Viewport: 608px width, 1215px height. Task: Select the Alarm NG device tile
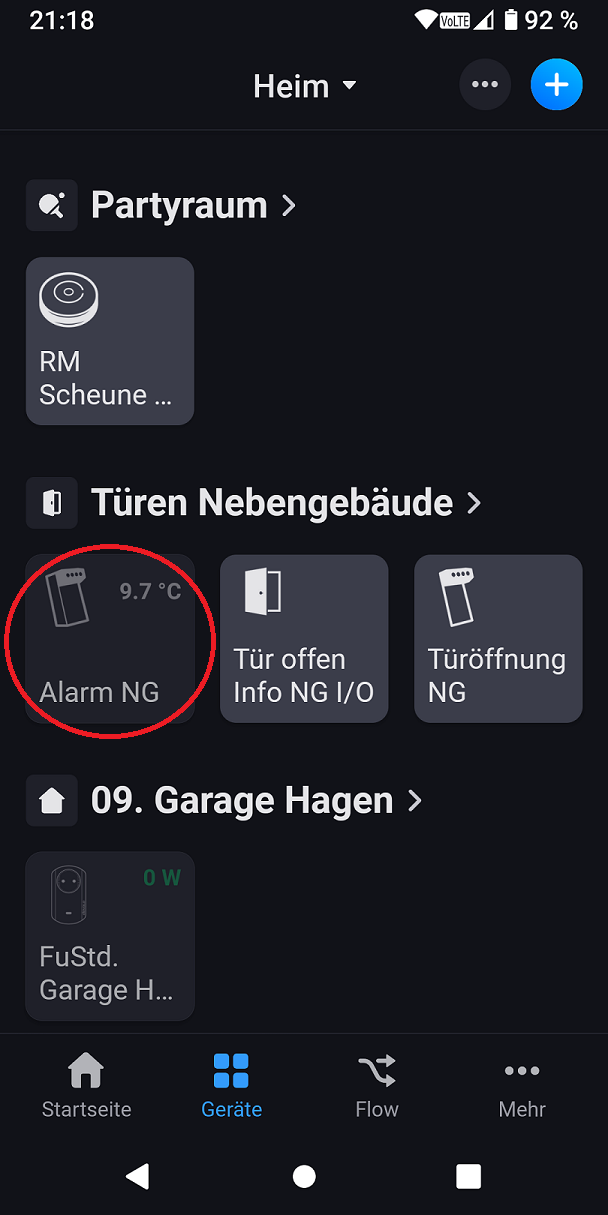pos(110,638)
